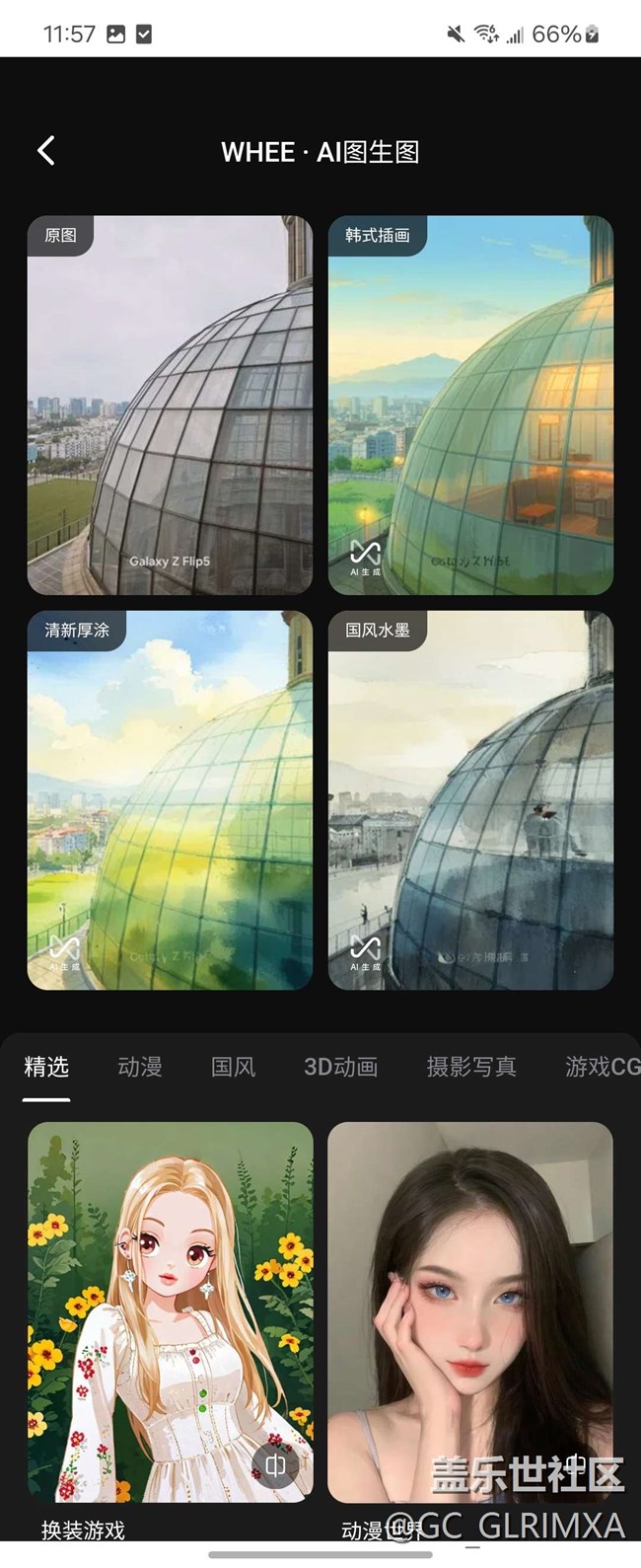Switch to the 国风 tab
The height and width of the screenshot is (1568, 641).
(x=233, y=1067)
